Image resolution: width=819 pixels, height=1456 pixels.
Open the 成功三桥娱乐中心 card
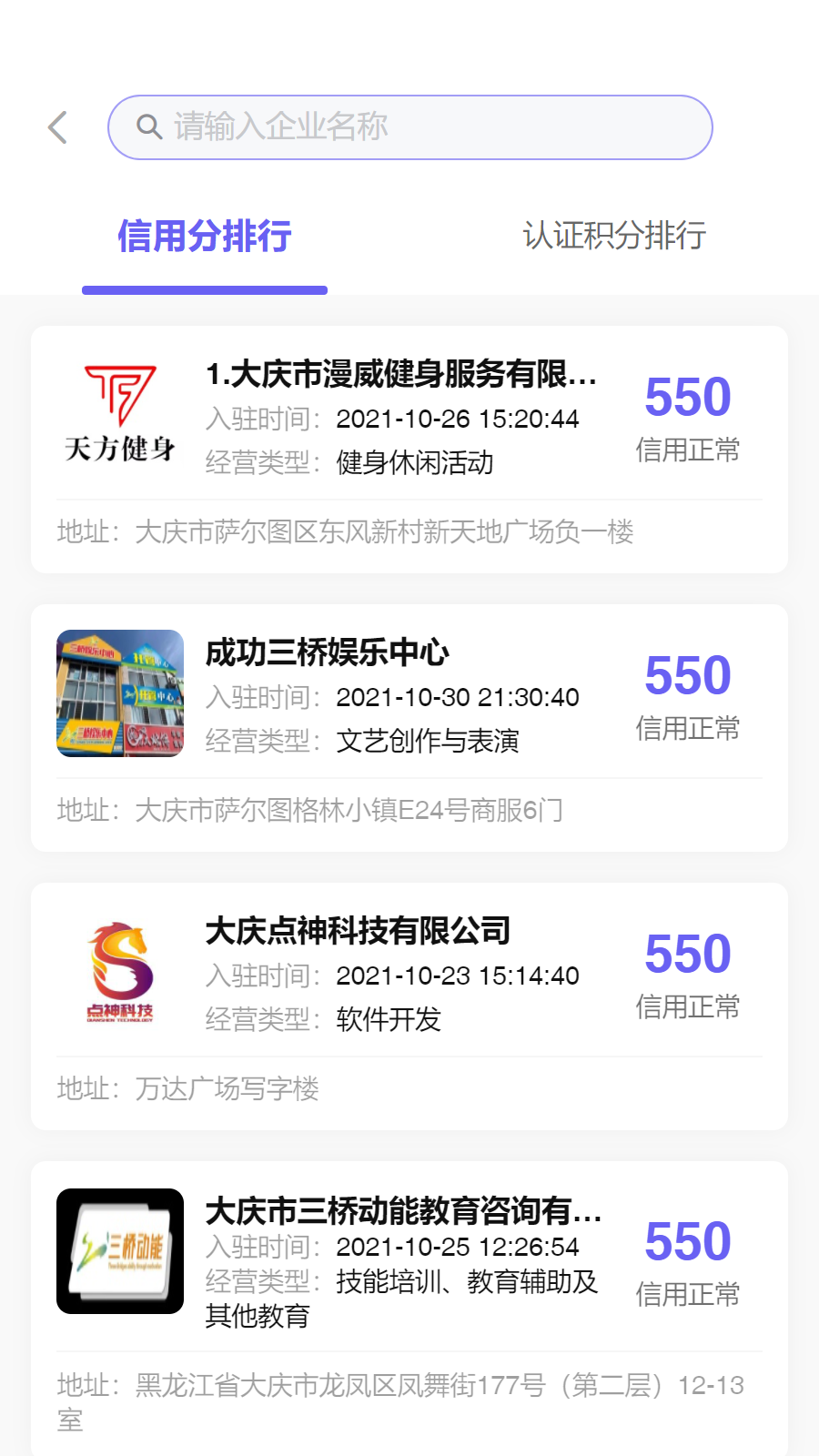tap(409, 728)
